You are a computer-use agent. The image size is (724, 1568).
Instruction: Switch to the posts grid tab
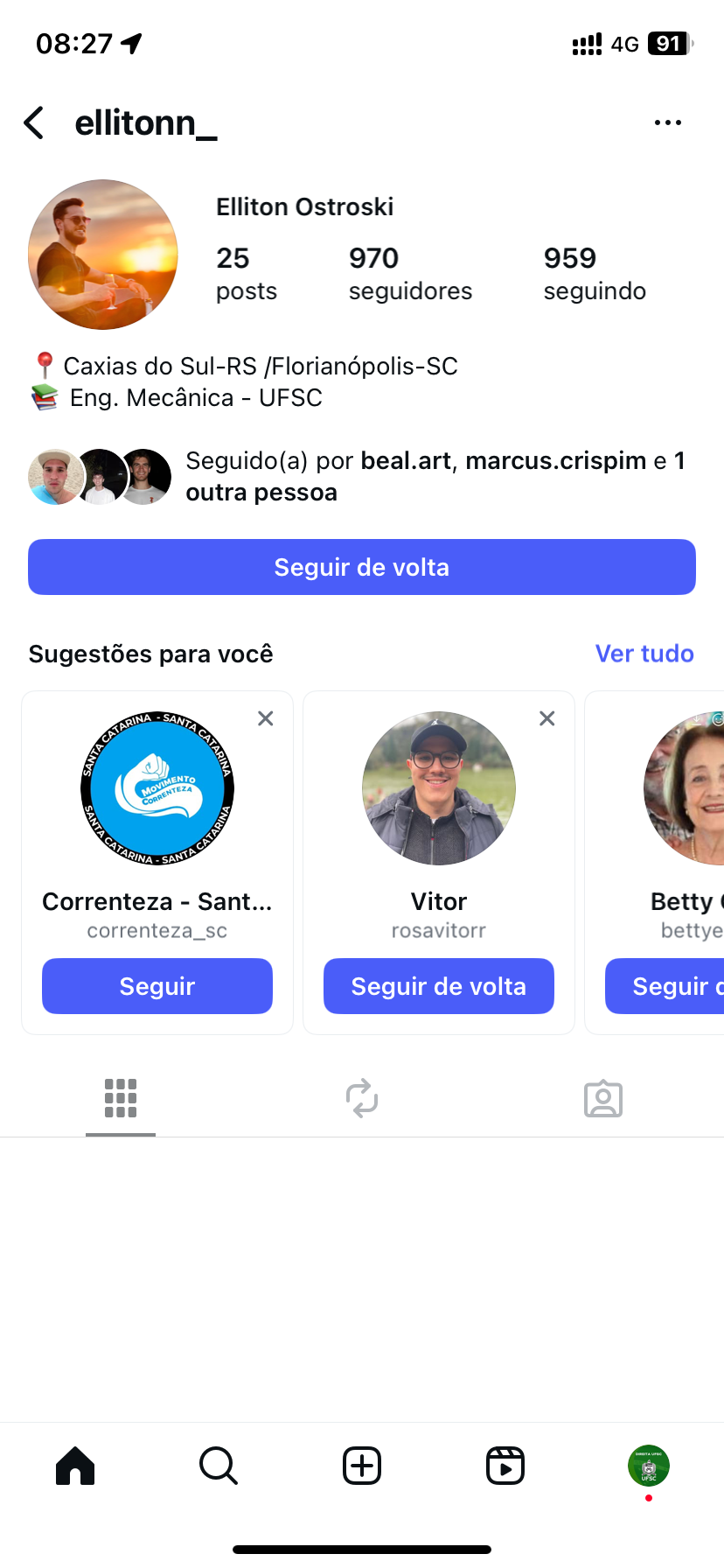[121, 1098]
